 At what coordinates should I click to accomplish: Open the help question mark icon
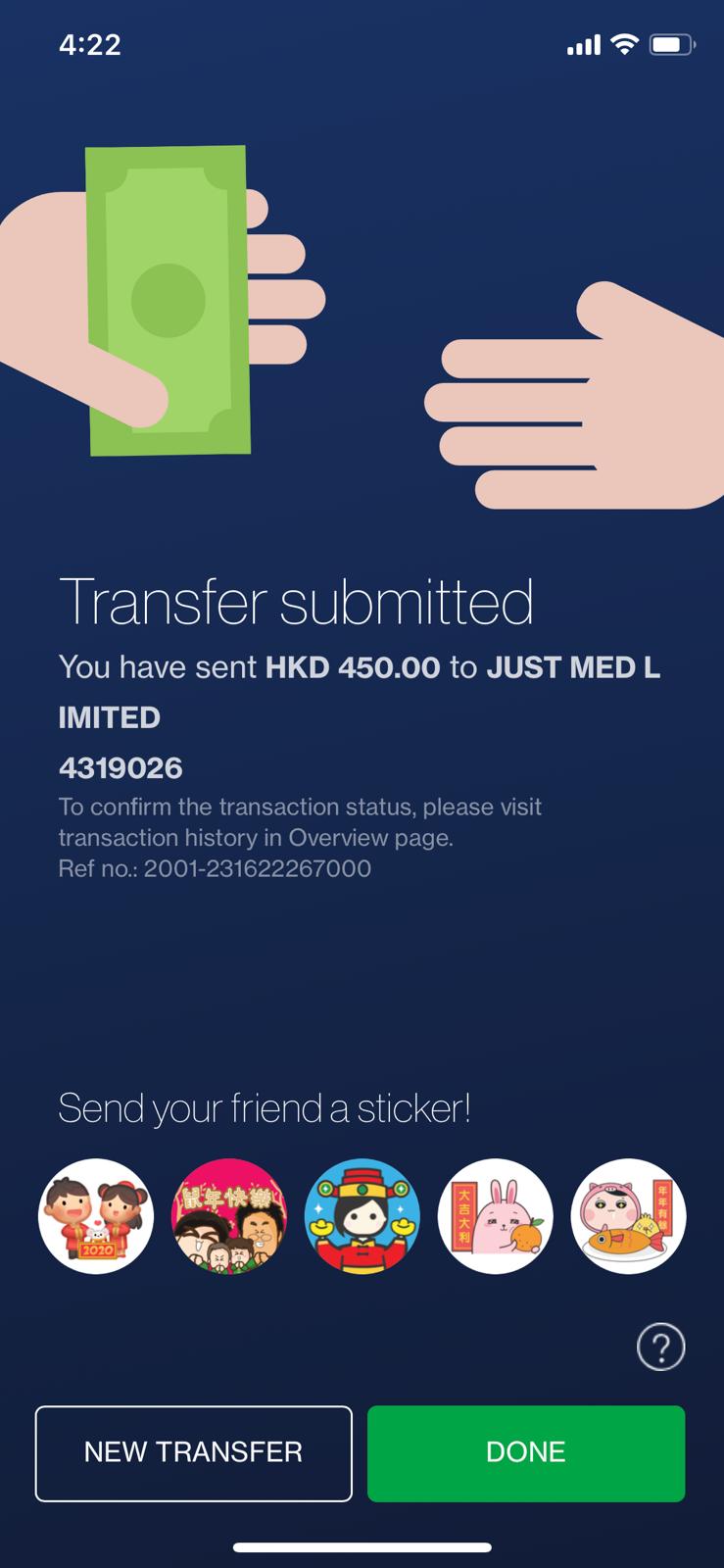661,1347
